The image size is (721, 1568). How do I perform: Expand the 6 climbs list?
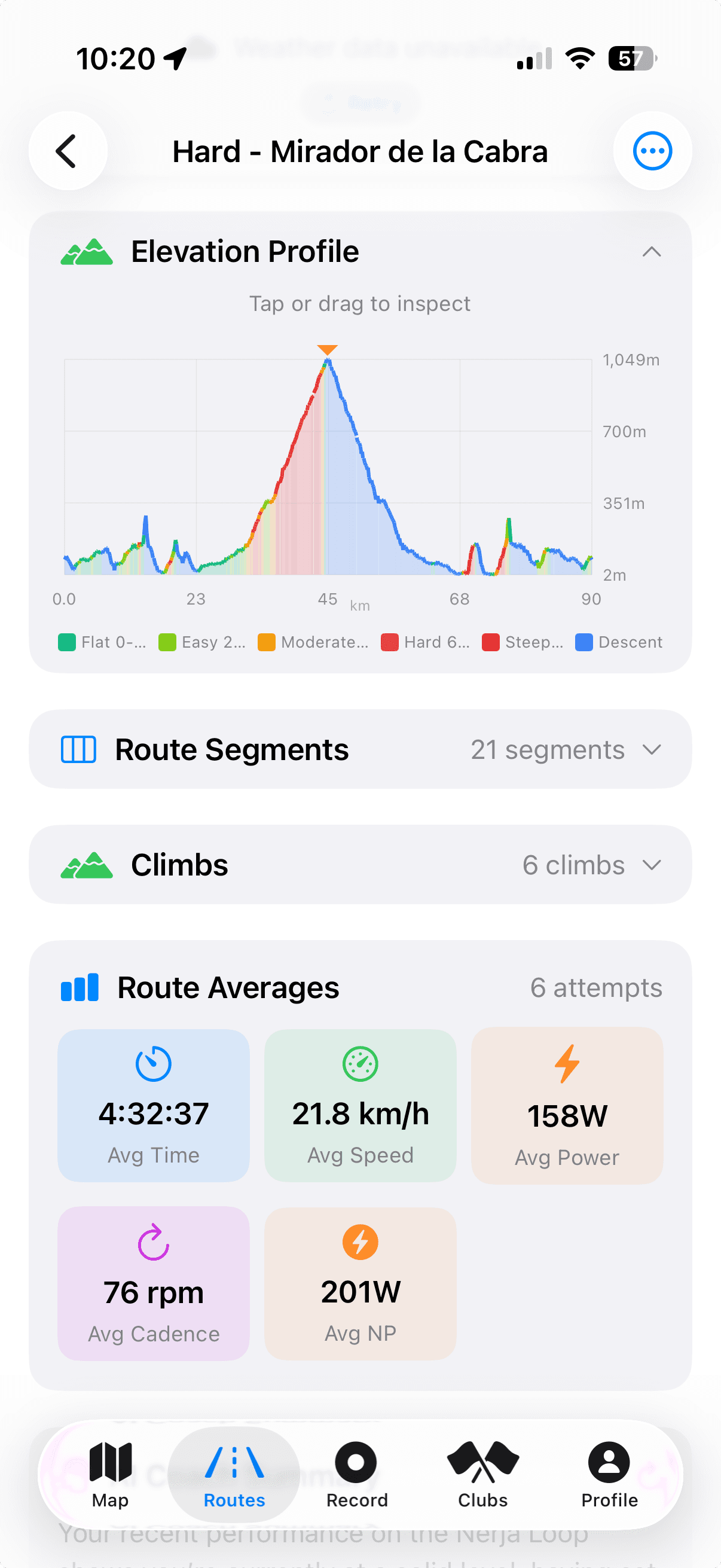click(653, 864)
